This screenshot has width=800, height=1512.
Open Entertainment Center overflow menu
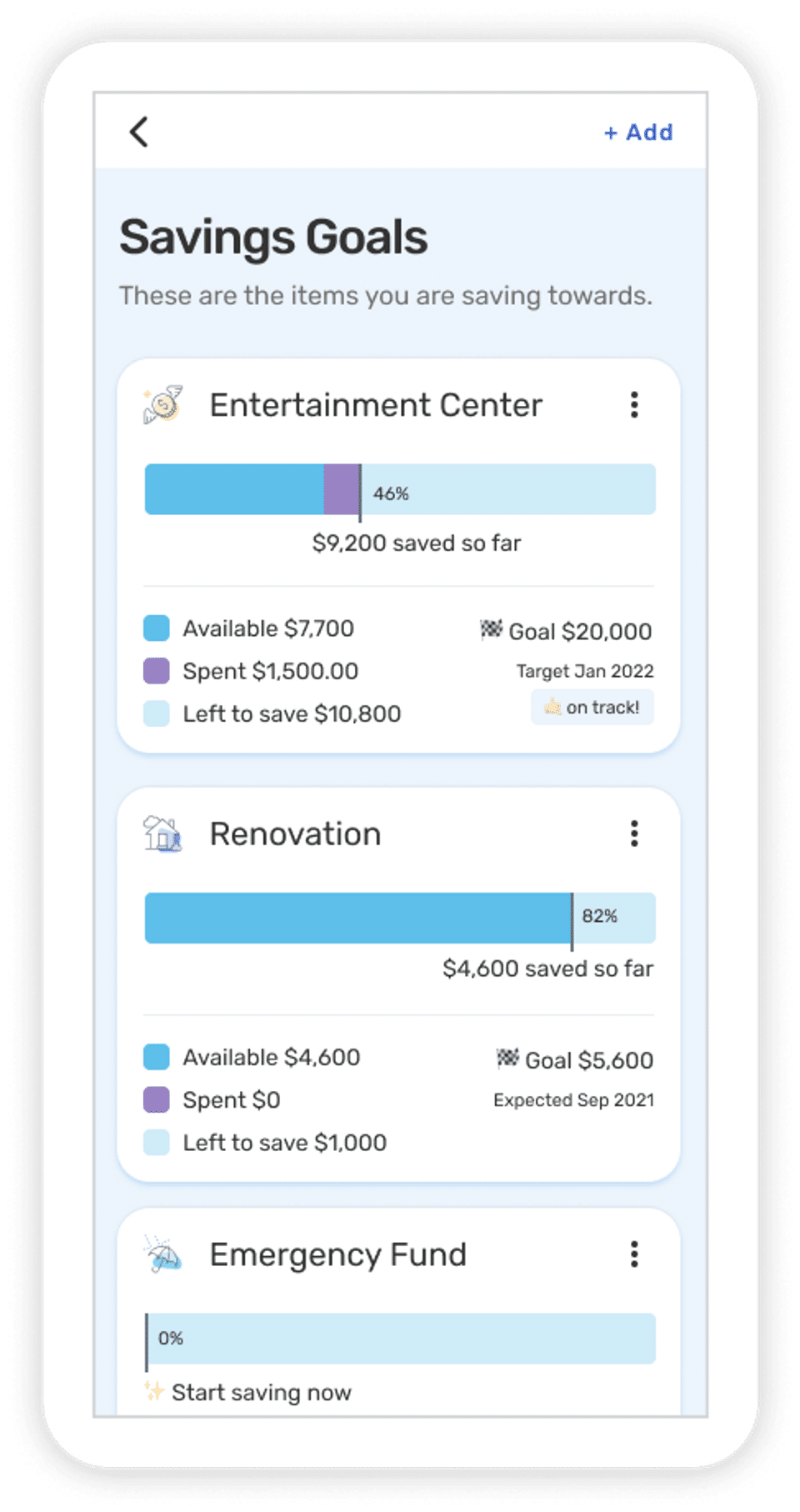(x=634, y=405)
